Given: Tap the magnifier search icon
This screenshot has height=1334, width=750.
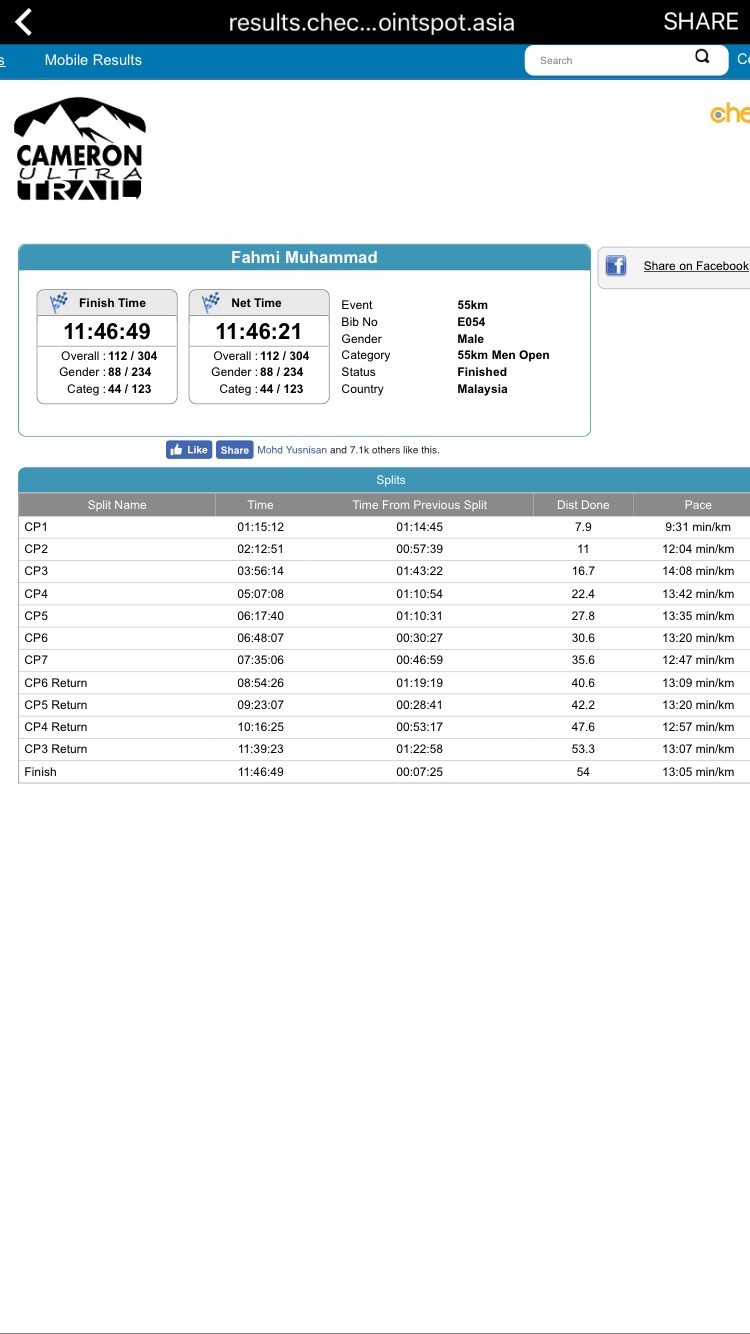Looking at the screenshot, I should (x=703, y=57).
